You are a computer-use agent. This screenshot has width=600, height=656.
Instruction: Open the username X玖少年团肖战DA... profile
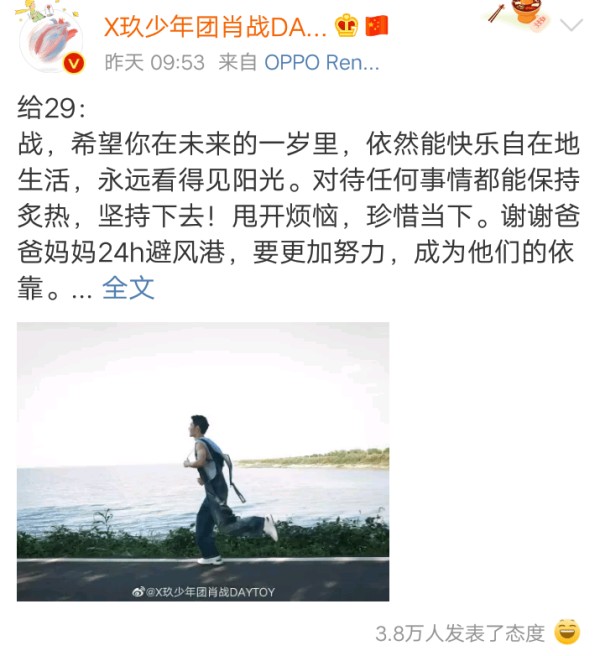216,25
